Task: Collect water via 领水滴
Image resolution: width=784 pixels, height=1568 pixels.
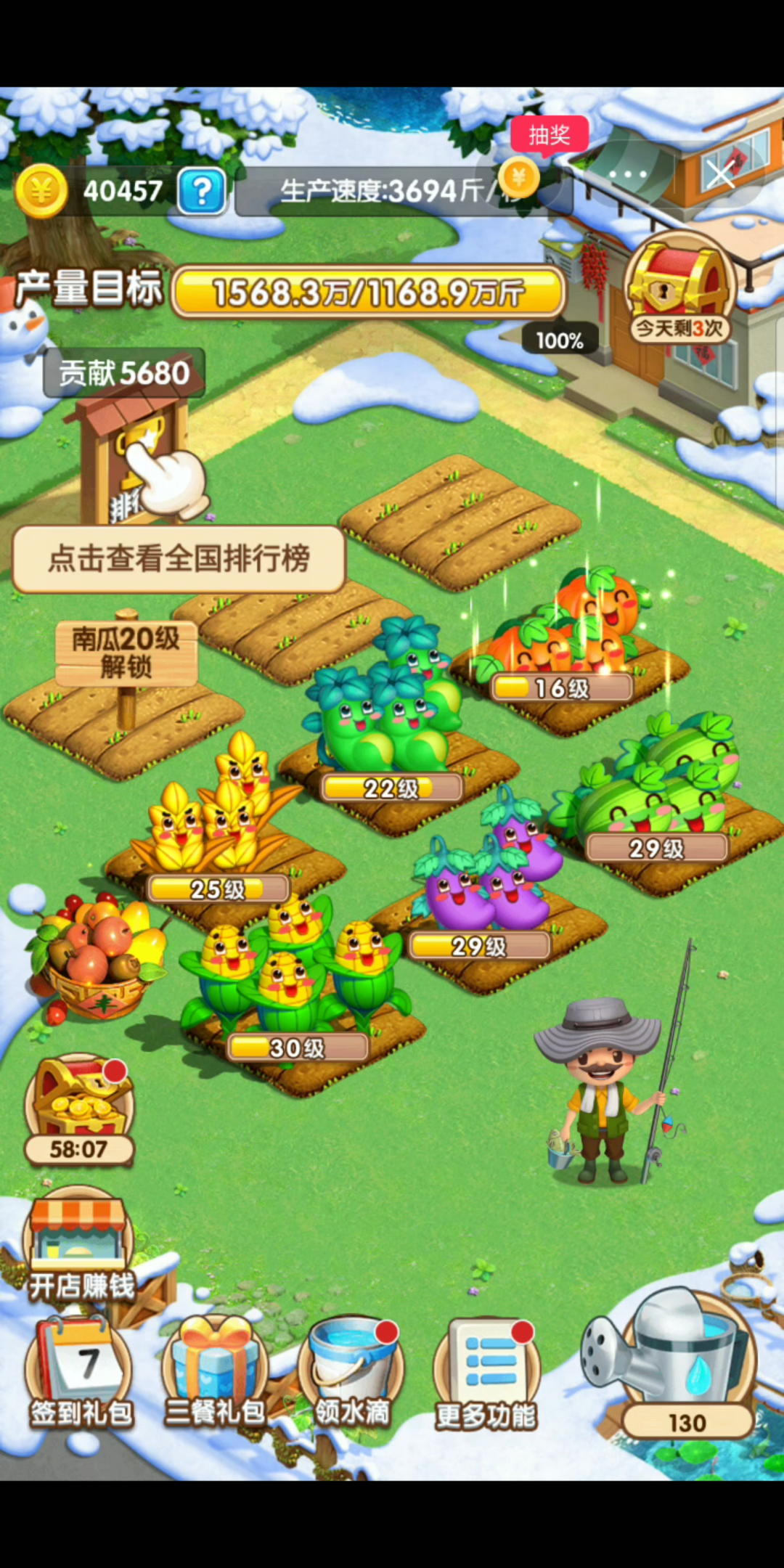Action: click(351, 1372)
